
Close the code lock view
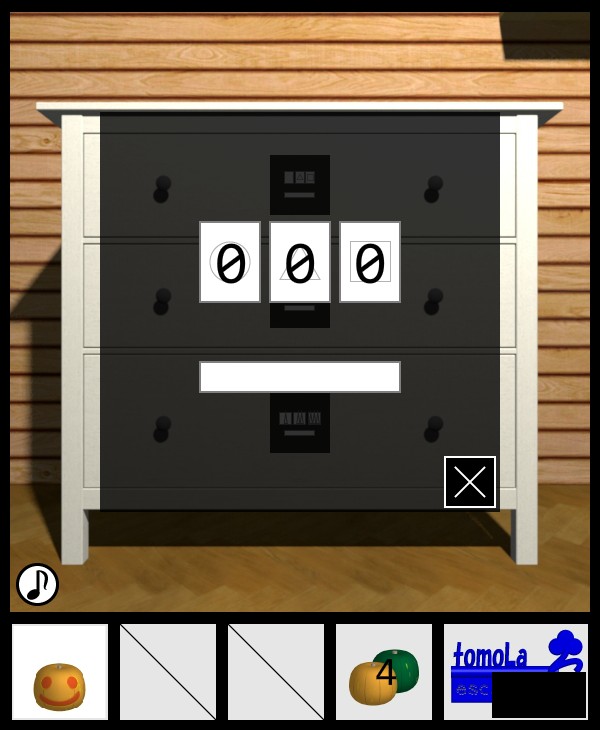point(470,482)
